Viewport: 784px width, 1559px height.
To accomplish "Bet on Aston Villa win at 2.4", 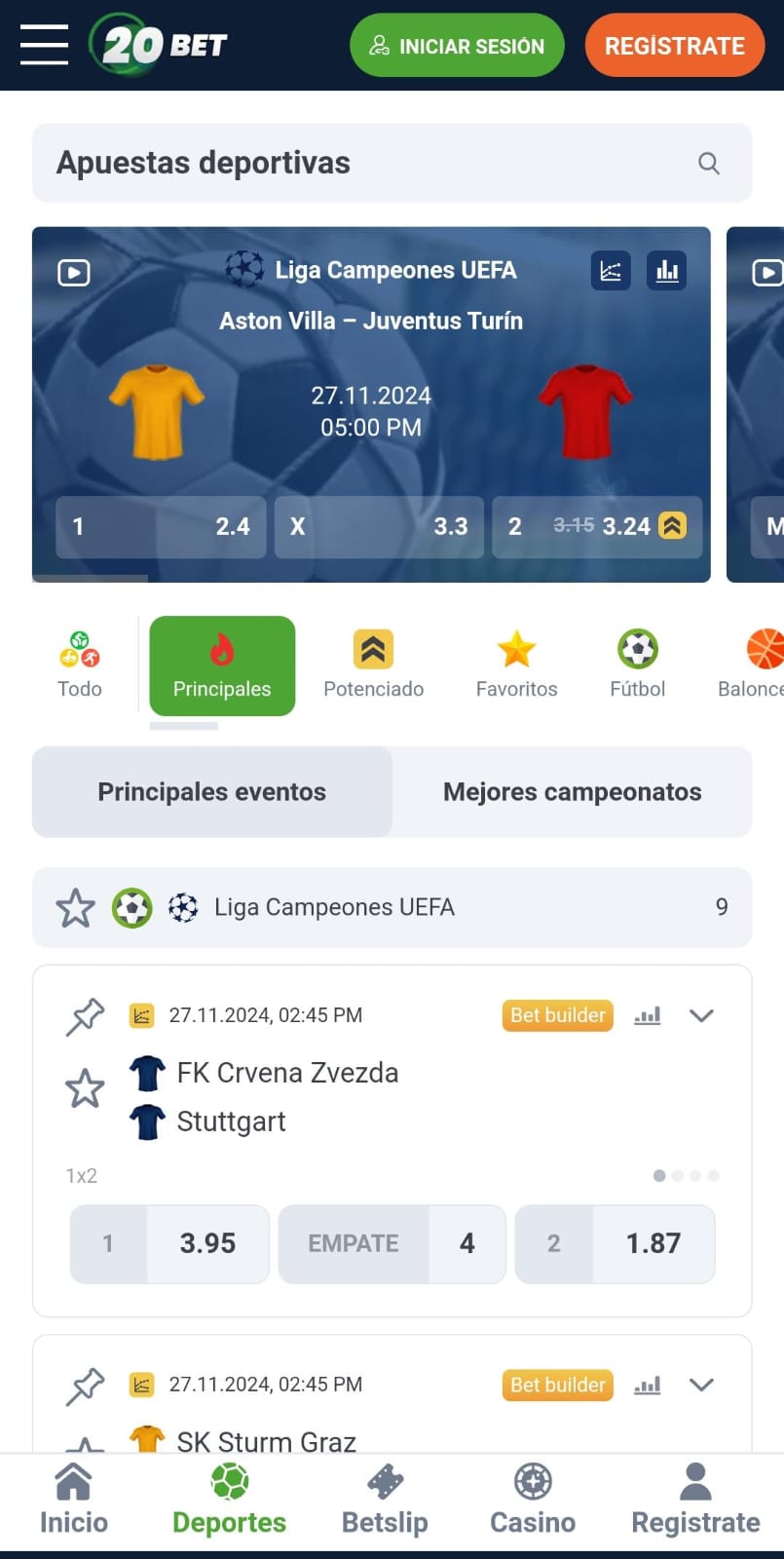I will click(161, 527).
